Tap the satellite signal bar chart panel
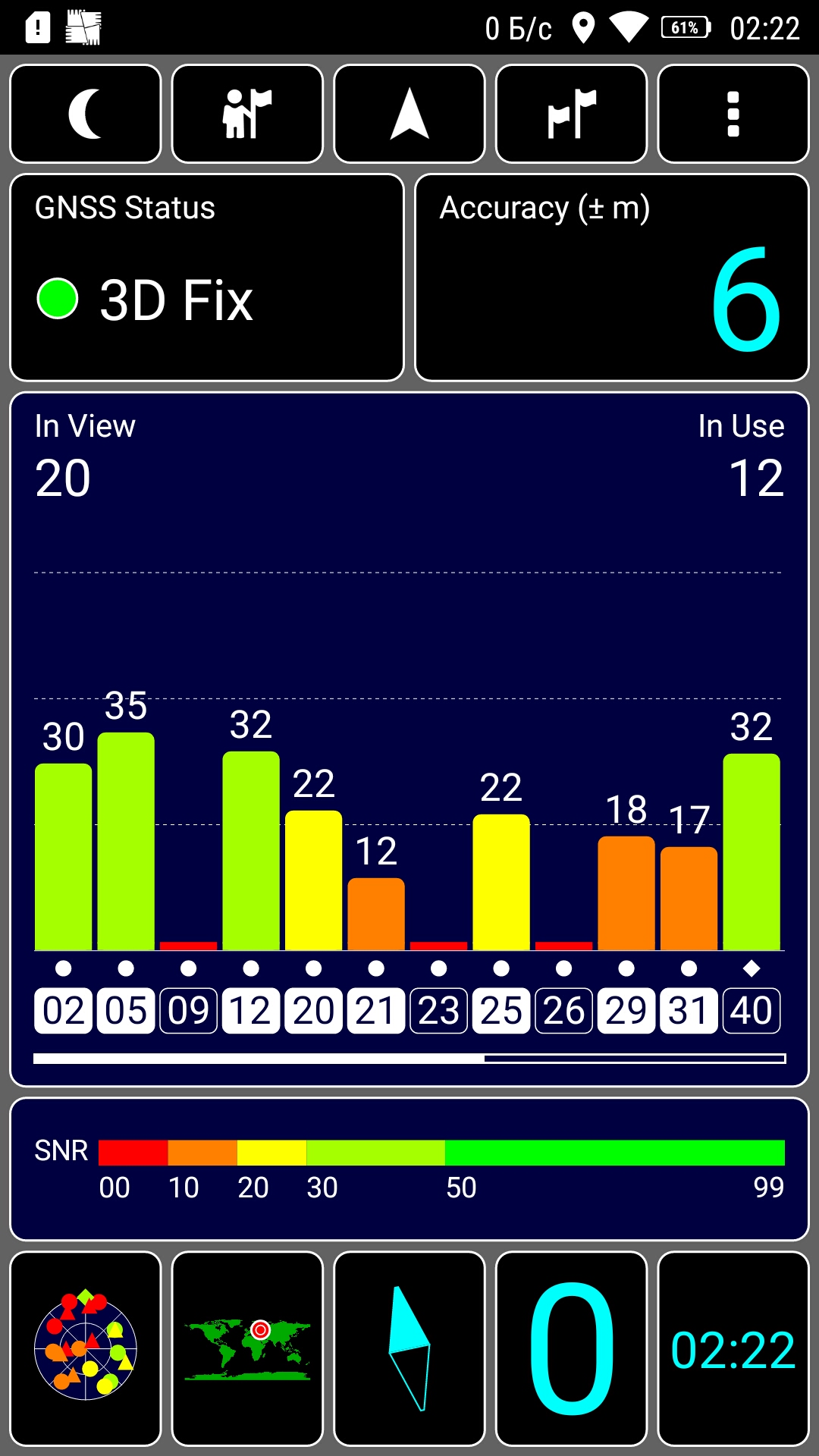 [409, 739]
